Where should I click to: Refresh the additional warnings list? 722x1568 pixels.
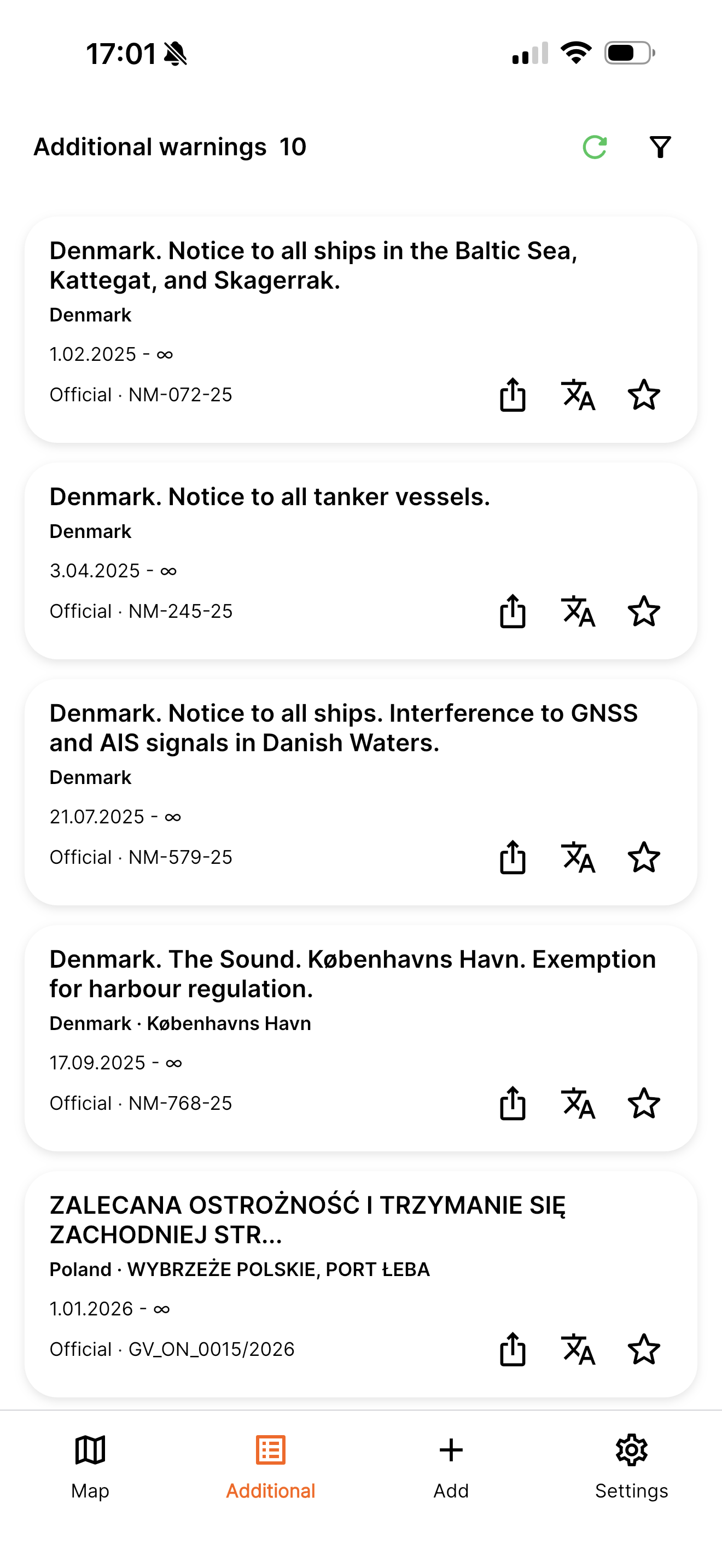(594, 147)
